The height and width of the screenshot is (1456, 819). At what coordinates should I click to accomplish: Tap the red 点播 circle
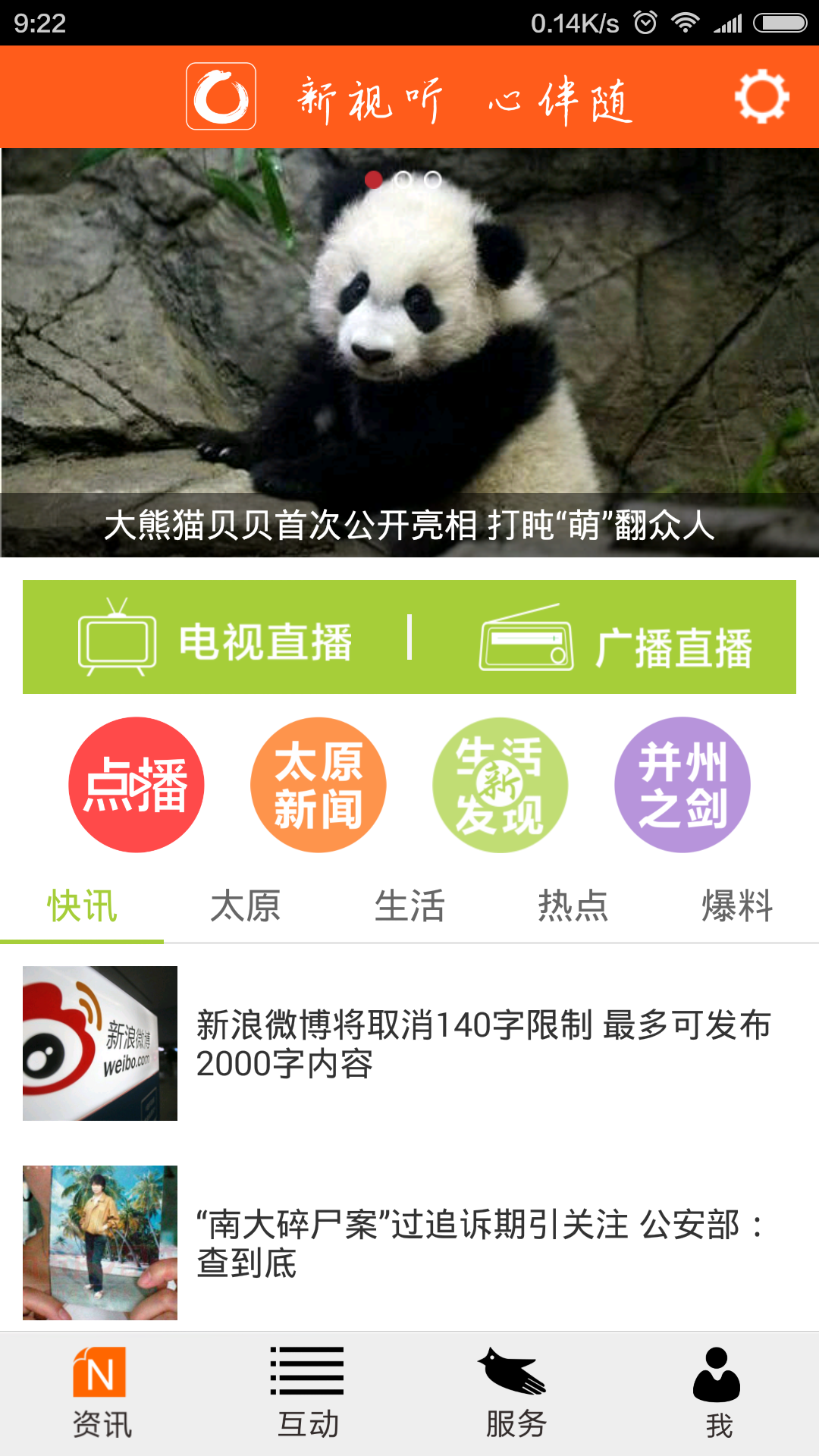tap(136, 785)
